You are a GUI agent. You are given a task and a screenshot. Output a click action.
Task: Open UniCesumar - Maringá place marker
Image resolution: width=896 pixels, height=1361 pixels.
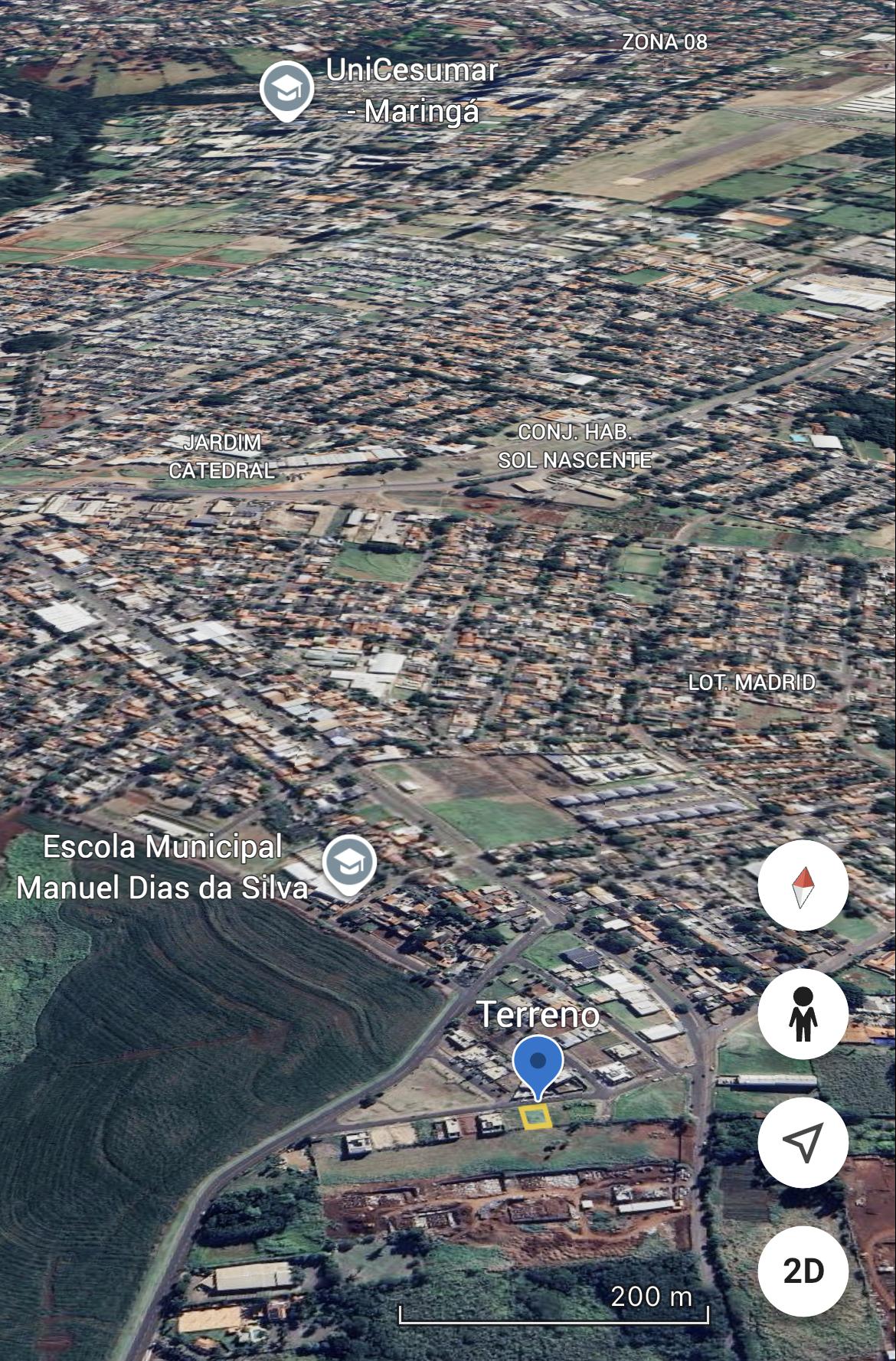click(286, 90)
